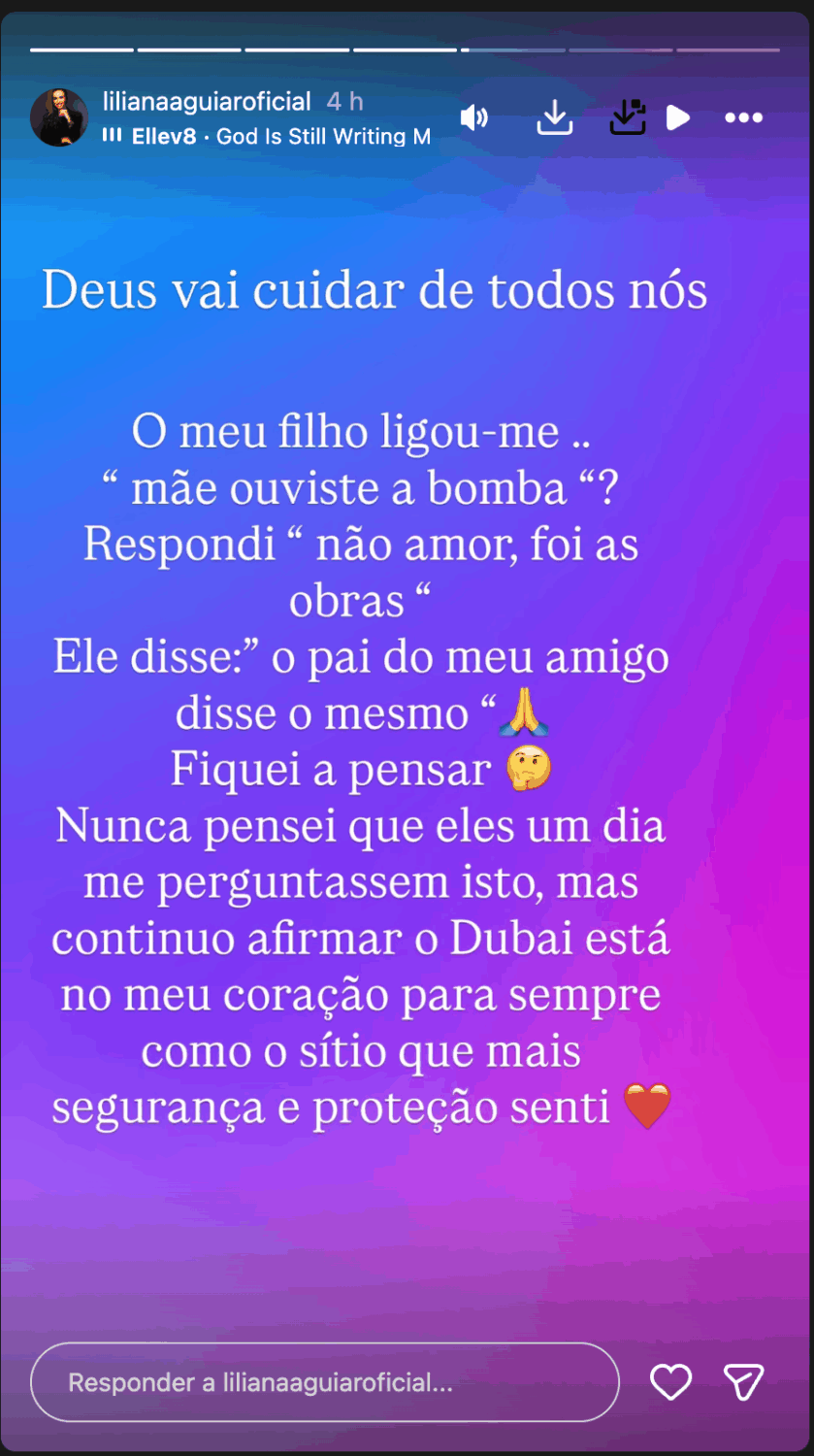Like this story with the heart
814x1456 pixels.
point(670,1382)
